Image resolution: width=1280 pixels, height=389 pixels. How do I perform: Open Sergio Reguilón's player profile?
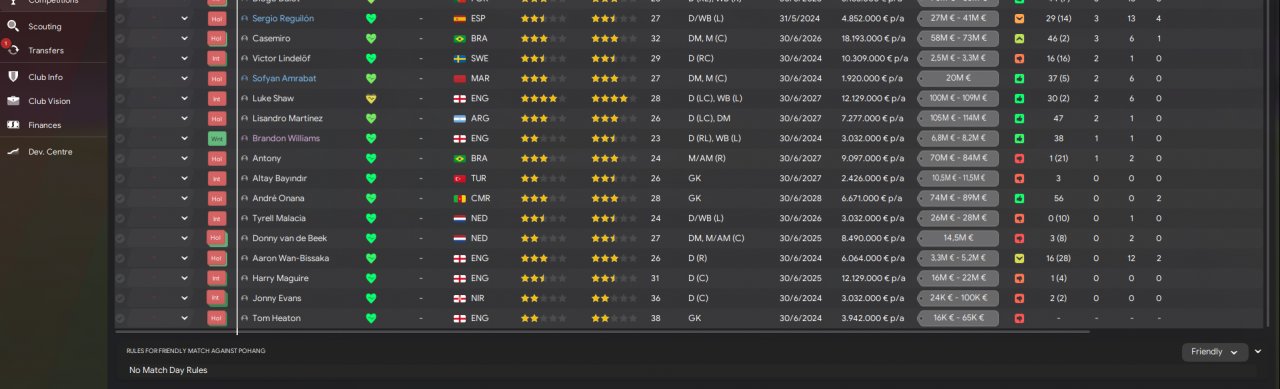[x=283, y=18]
